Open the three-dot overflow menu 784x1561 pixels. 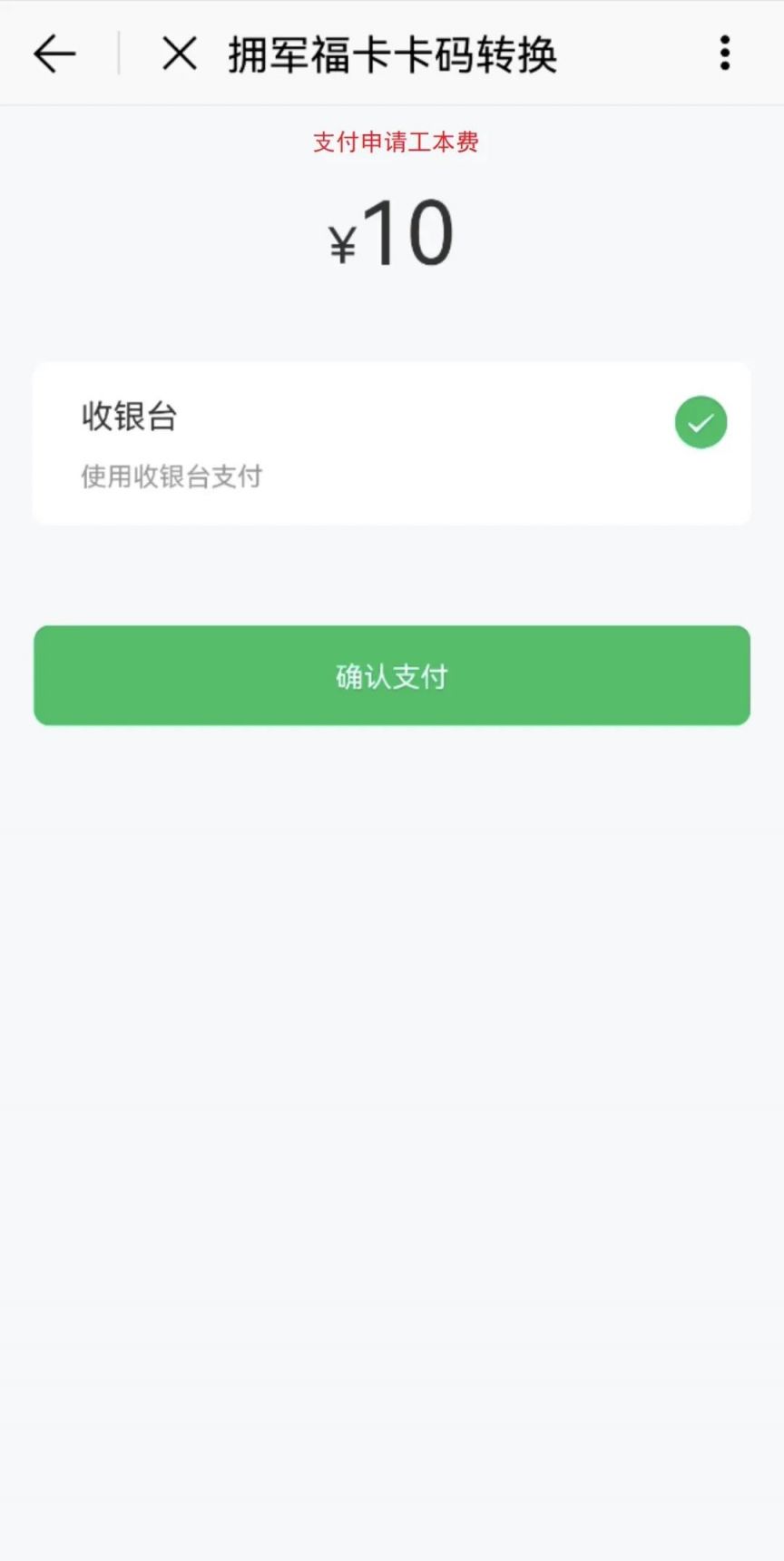coord(724,54)
